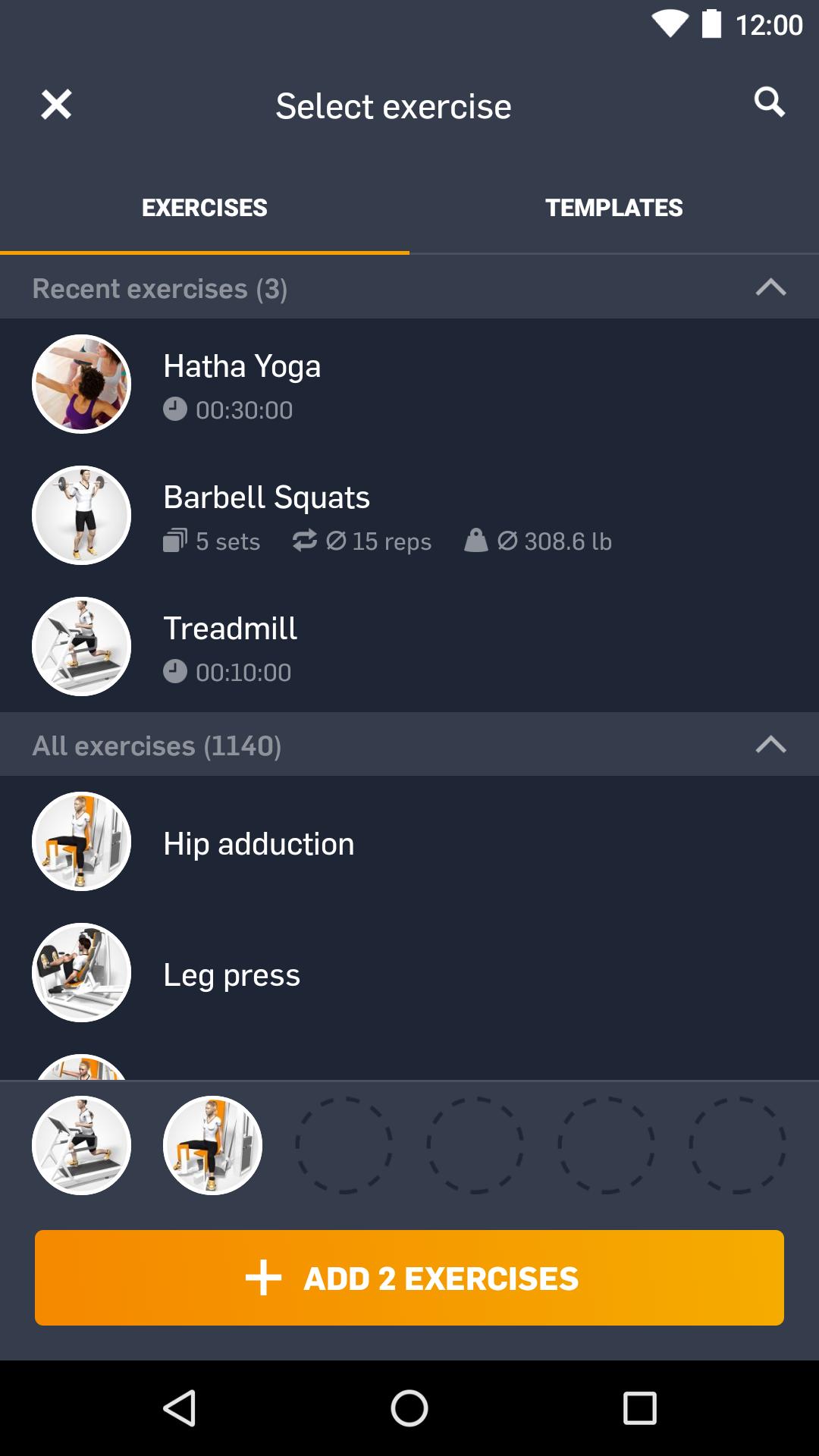Viewport: 819px width, 1456px height.
Task: Collapse the Recent exercises section
Action: [x=770, y=288]
